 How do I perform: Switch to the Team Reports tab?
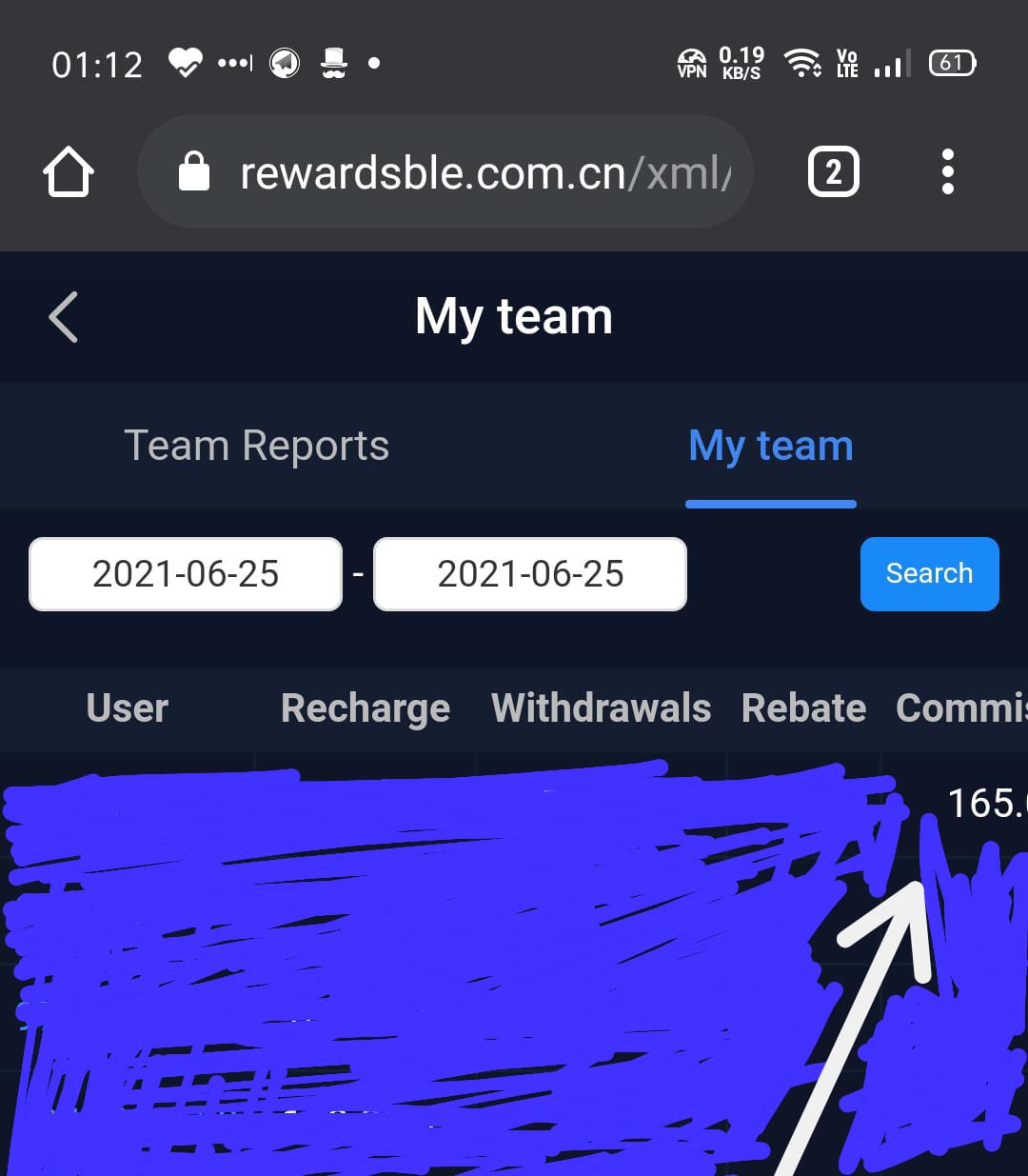pyautogui.click(x=257, y=446)
